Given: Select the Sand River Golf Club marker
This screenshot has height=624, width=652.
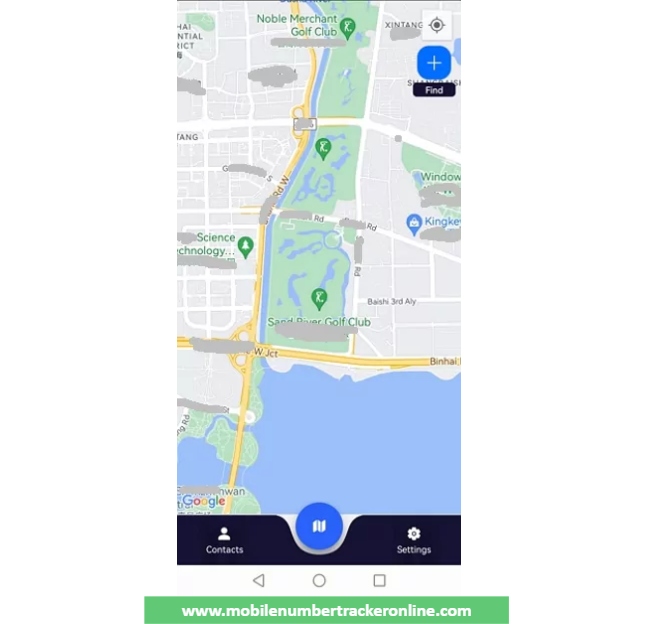Looking at the screenshot, I should click(x=319, y=297).
